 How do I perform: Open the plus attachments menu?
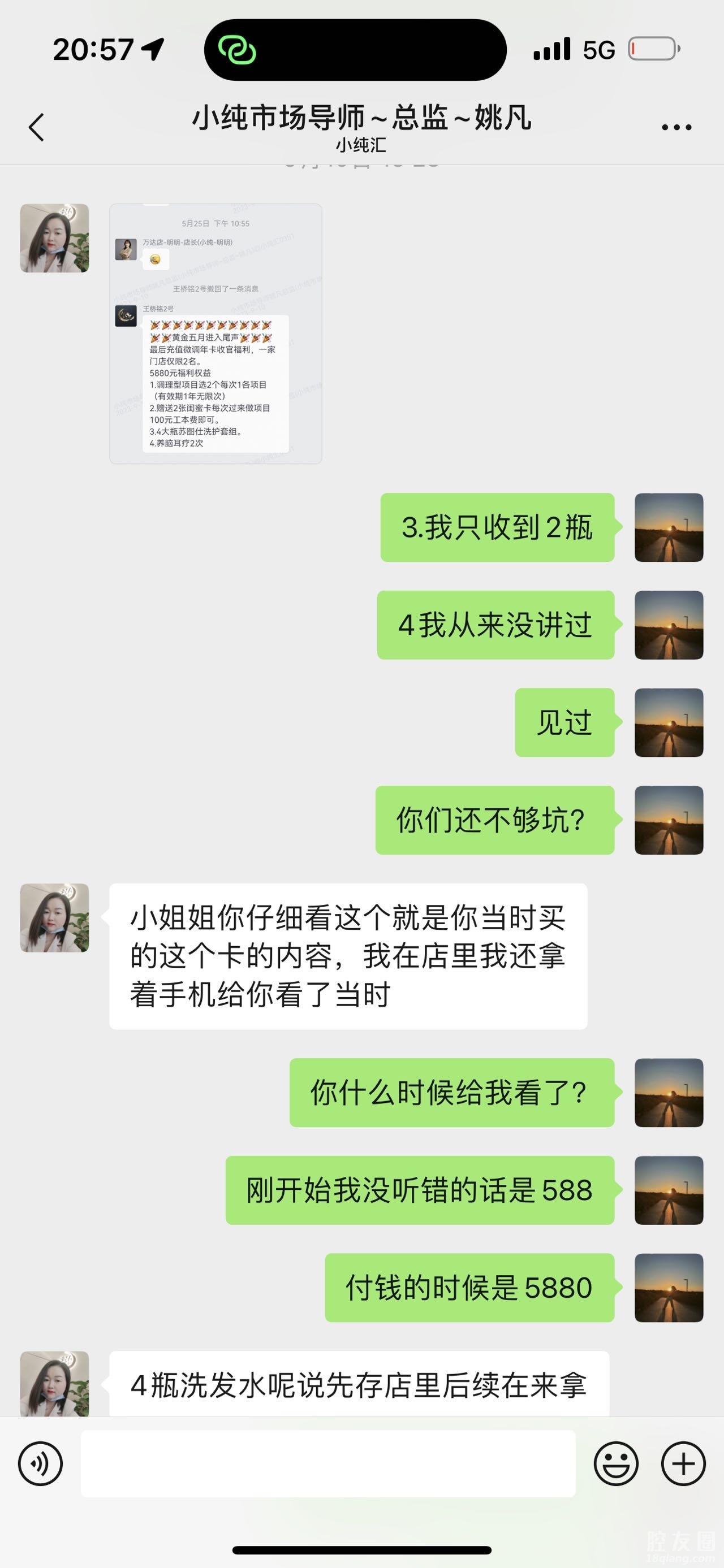coord(683,1463)
